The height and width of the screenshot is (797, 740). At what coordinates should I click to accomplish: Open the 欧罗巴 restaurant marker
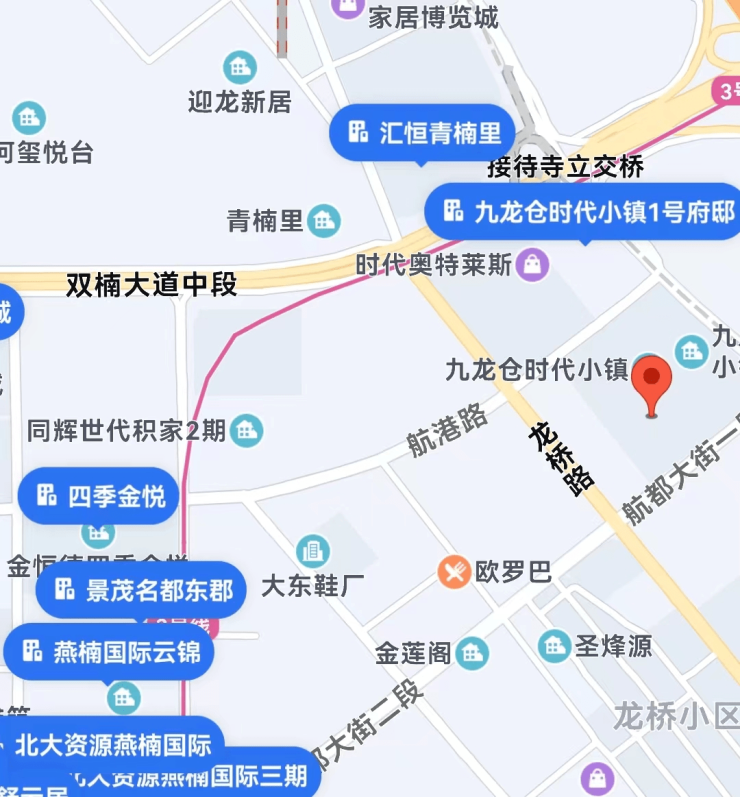click(455, 572)
